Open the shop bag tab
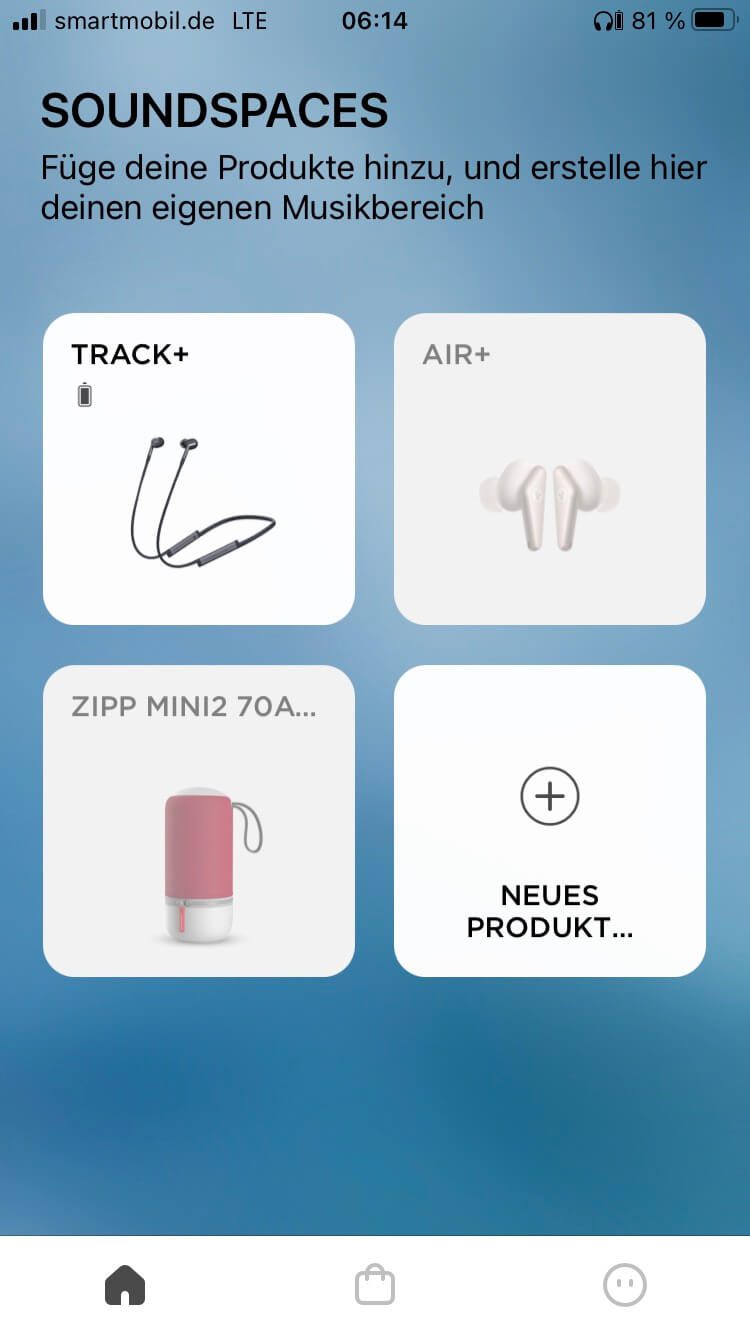750x1334 pixels. tap(375, 1284)
